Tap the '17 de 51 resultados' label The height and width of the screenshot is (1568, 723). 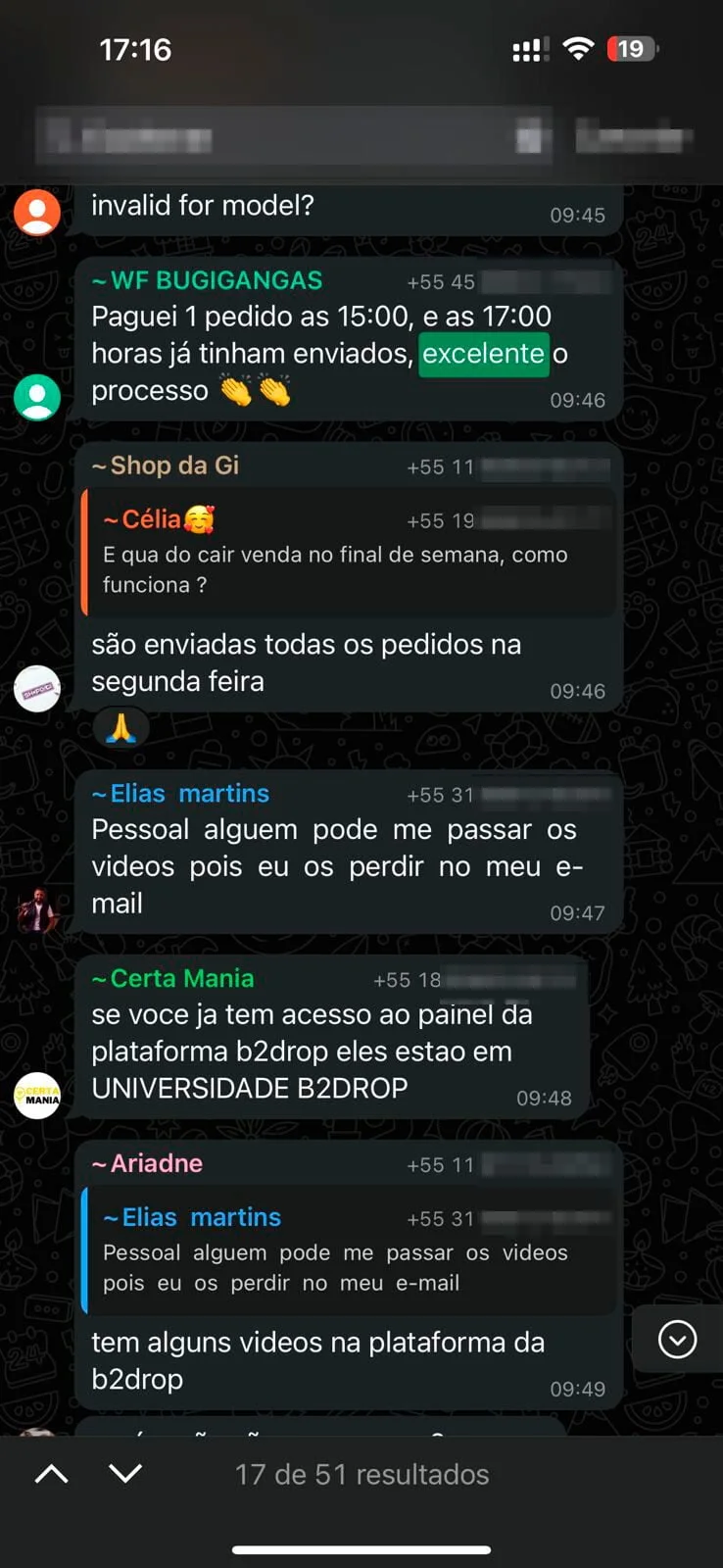(x=361, y=1473)
